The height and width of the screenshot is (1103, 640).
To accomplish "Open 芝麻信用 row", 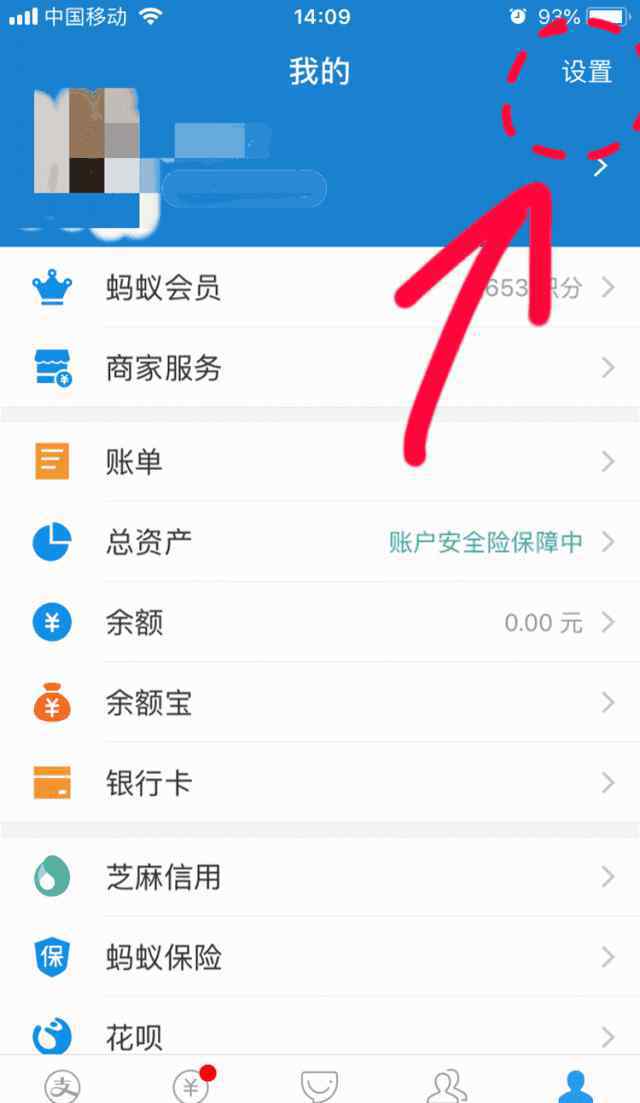I will pyautogui.click(x=320, y=876).
